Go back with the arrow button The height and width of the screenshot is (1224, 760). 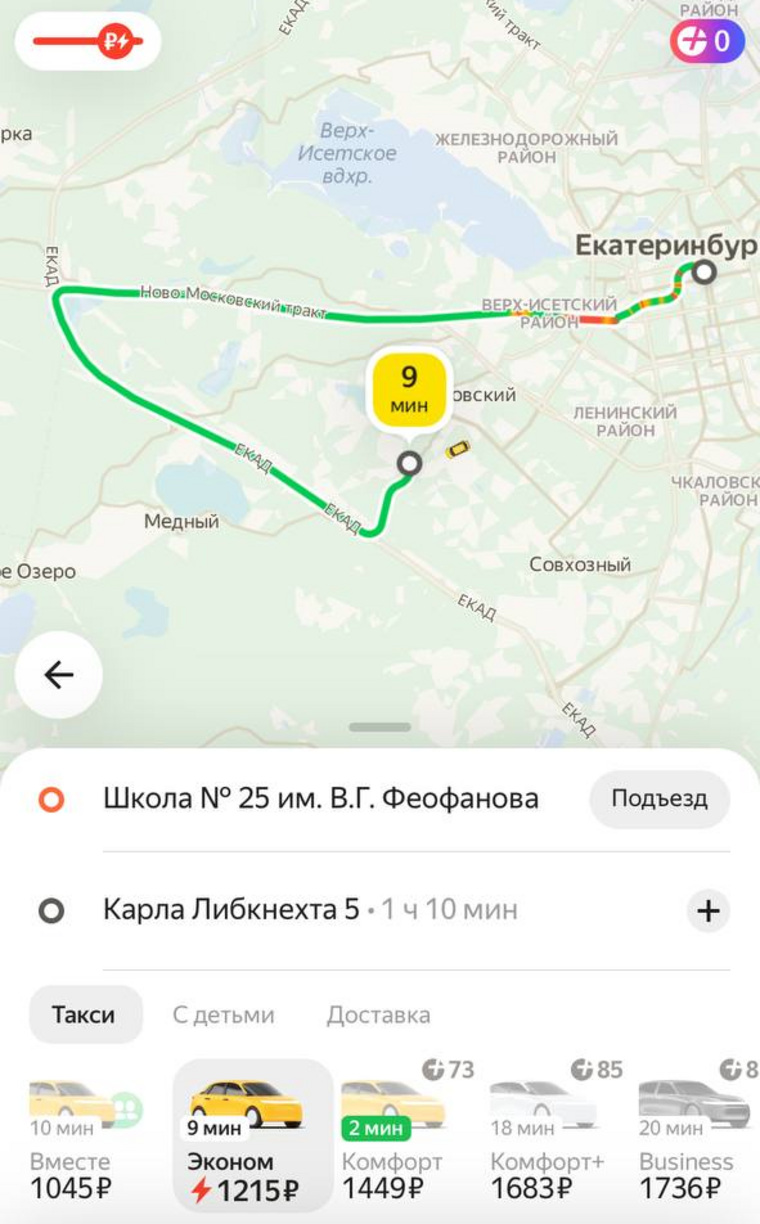[58, 675]
